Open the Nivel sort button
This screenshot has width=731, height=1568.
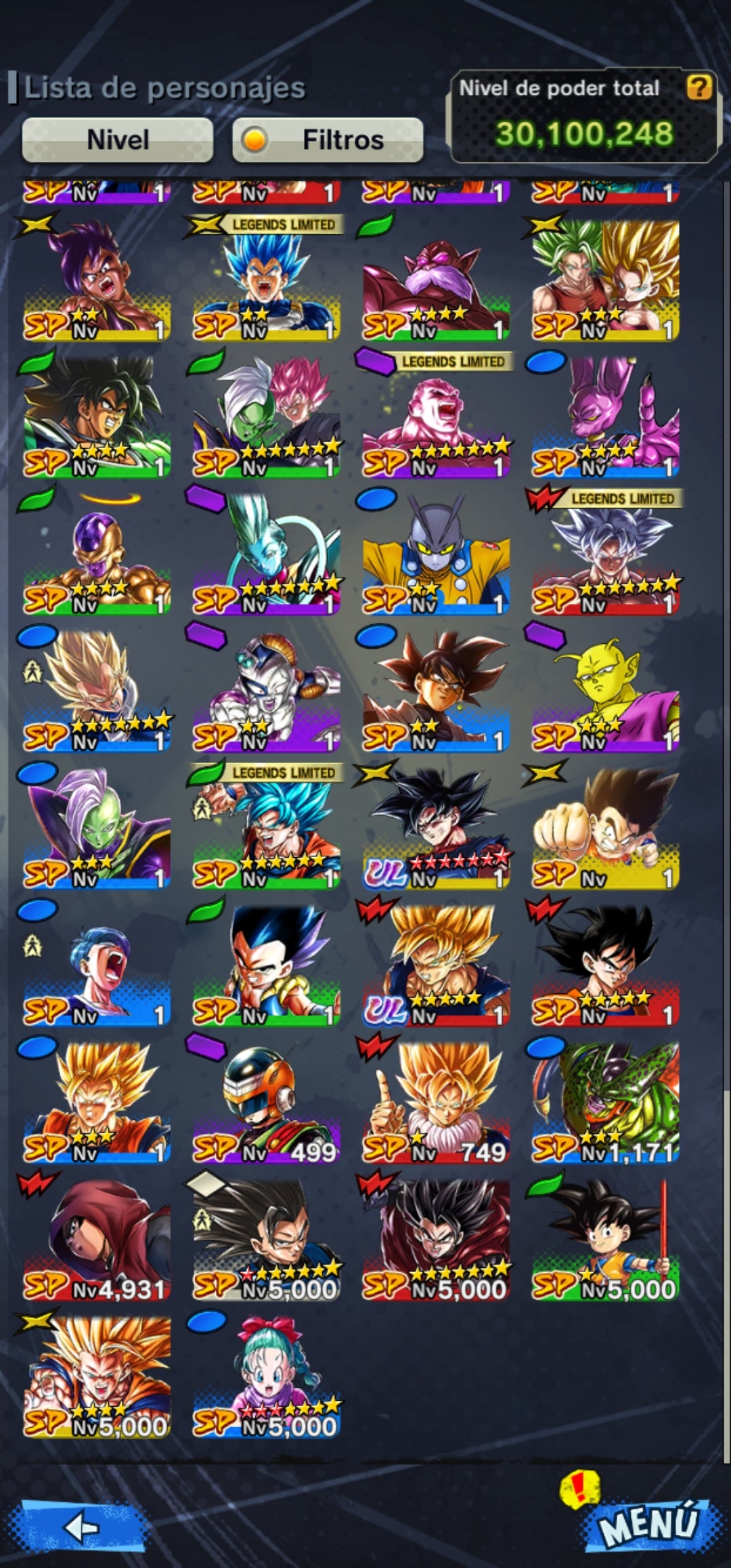point(118,140)
